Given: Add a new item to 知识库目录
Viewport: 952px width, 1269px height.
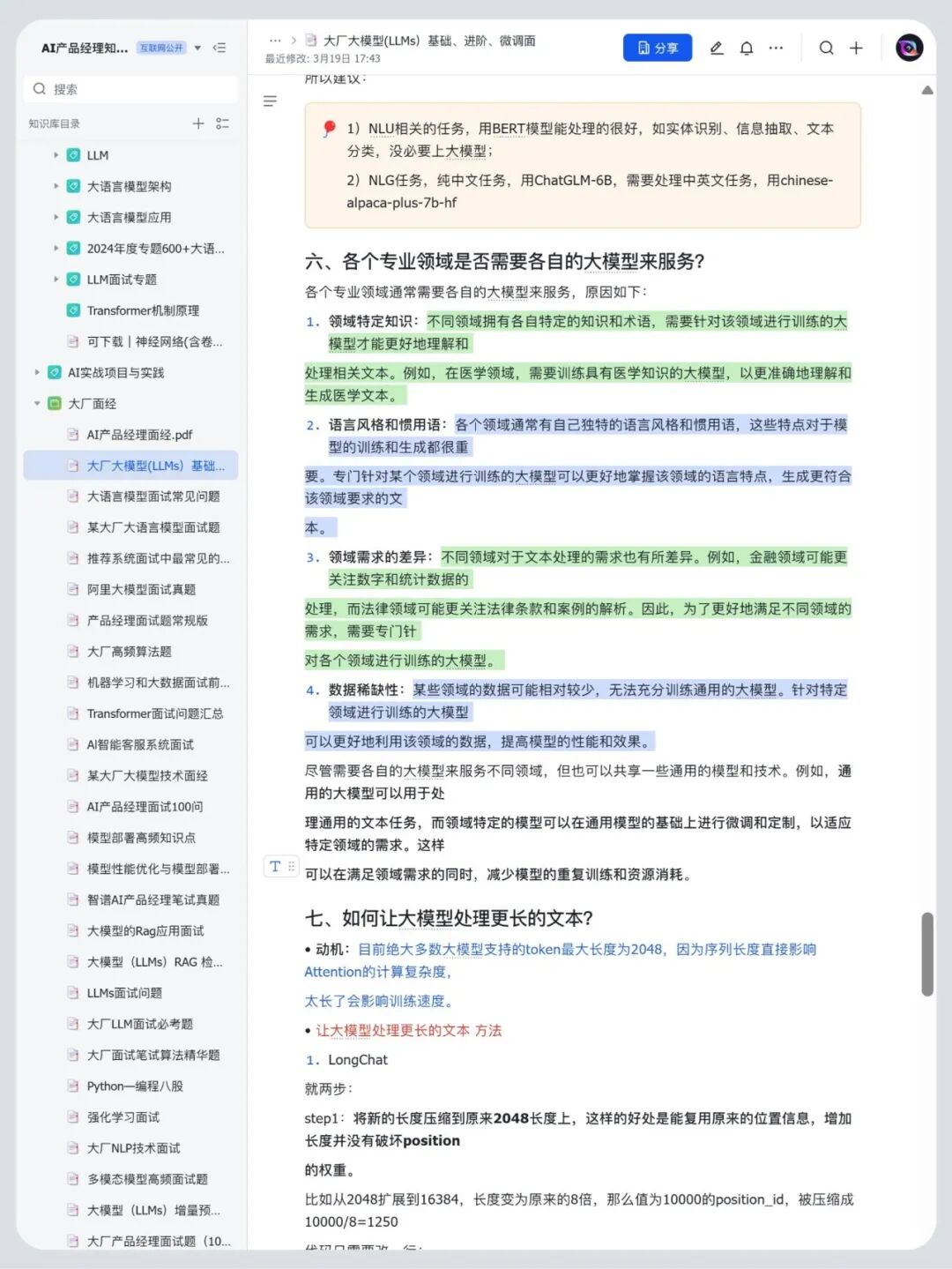Looking at the screenshot, I should [x=198, y=123].
